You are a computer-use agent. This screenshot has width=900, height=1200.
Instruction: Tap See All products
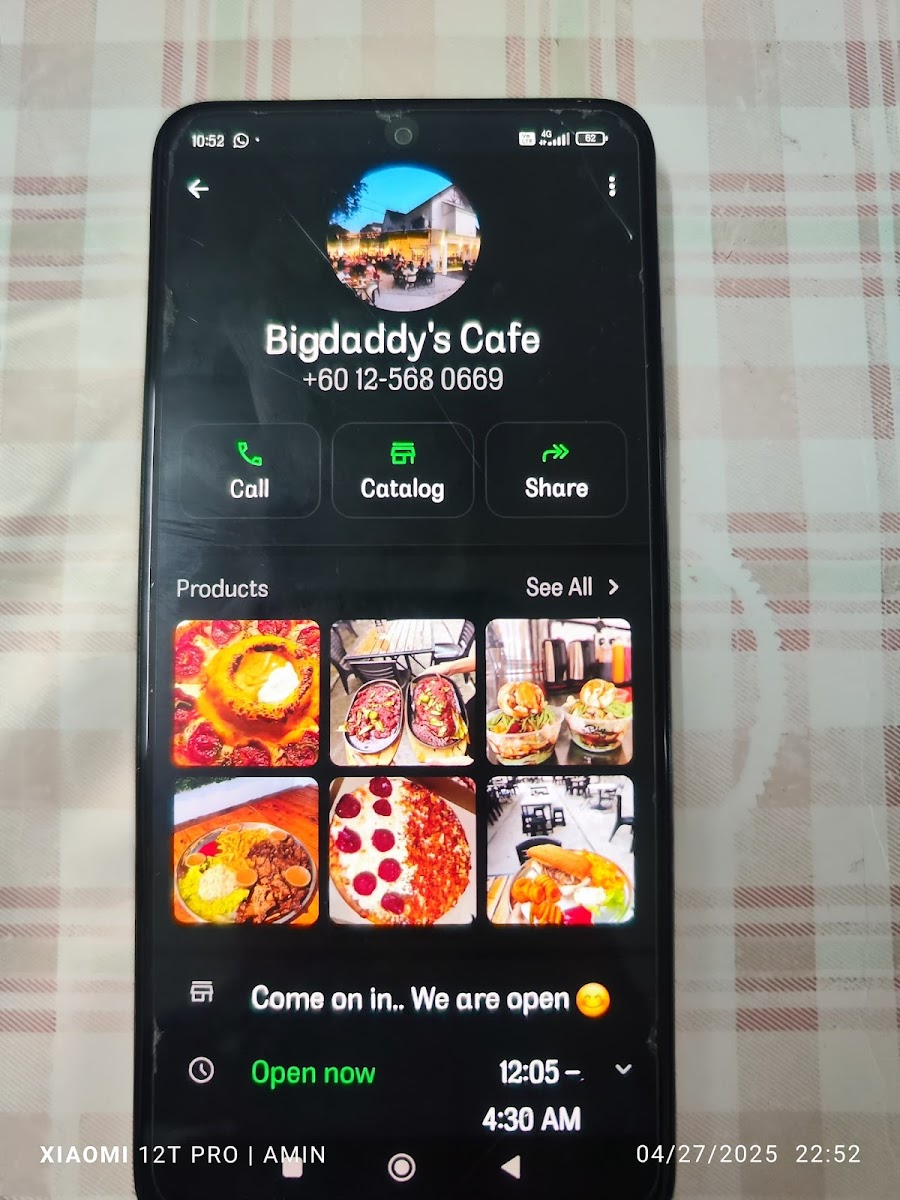point(572,587)
